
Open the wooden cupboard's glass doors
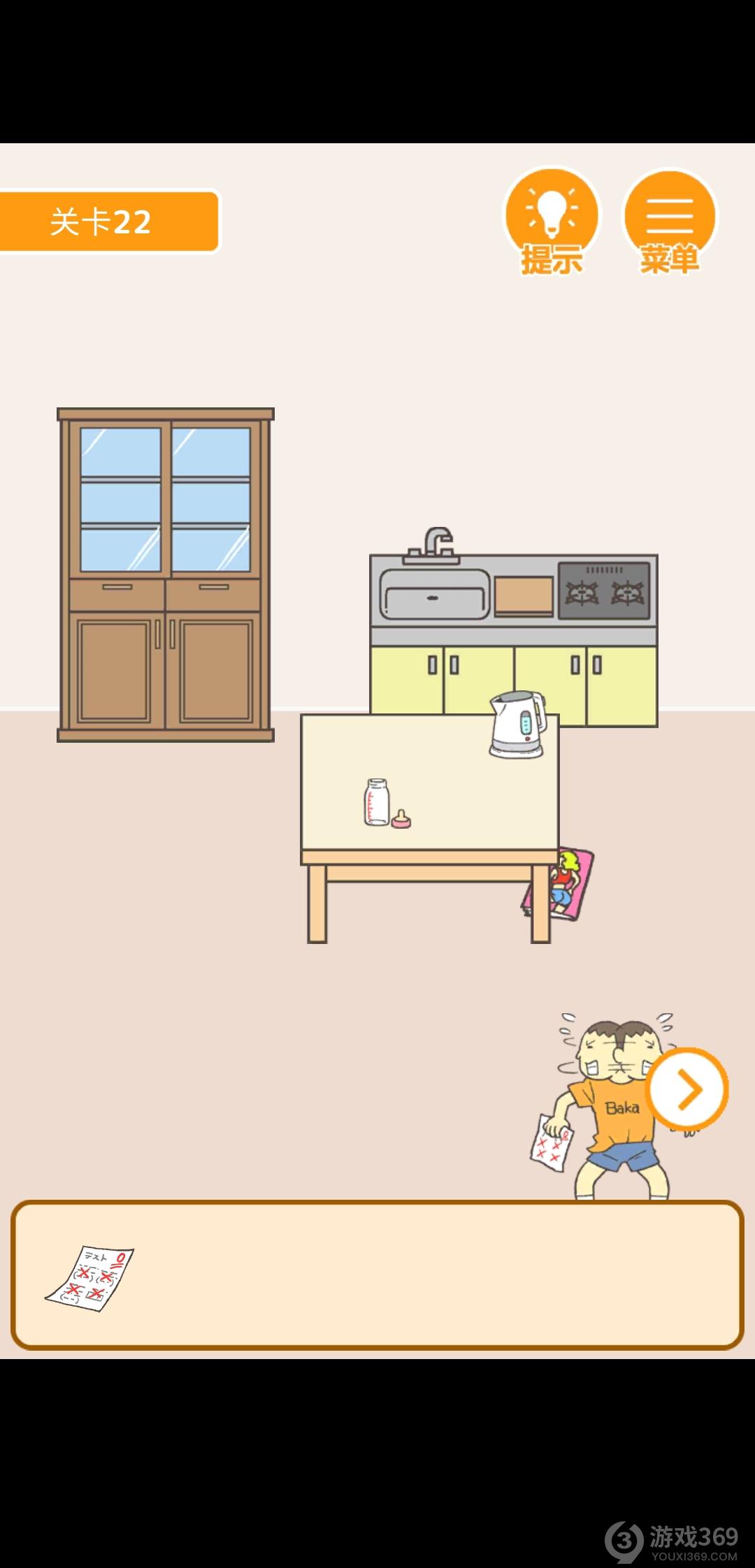(166, 499)
